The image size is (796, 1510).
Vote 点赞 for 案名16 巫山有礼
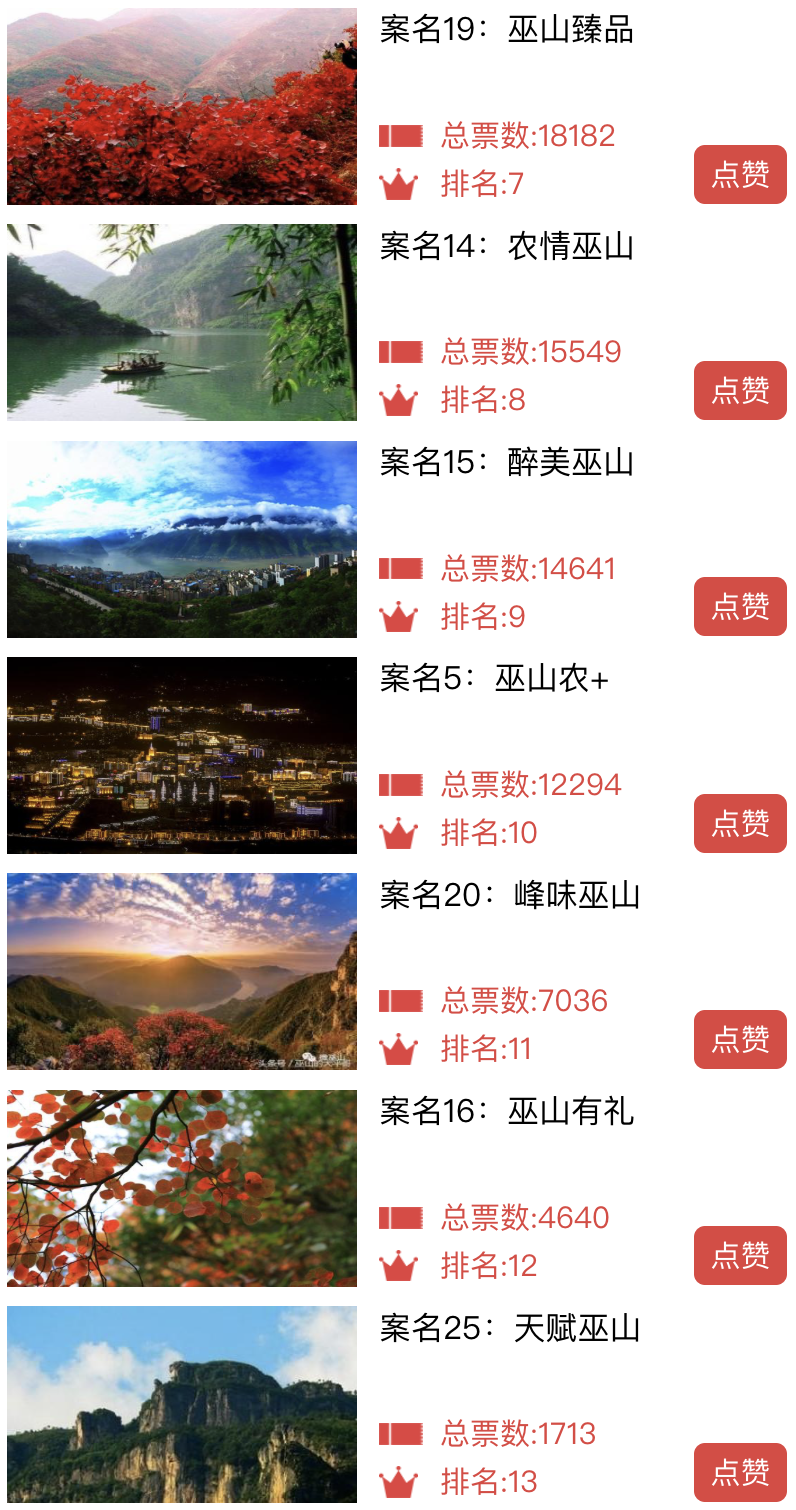point(740,1256)
